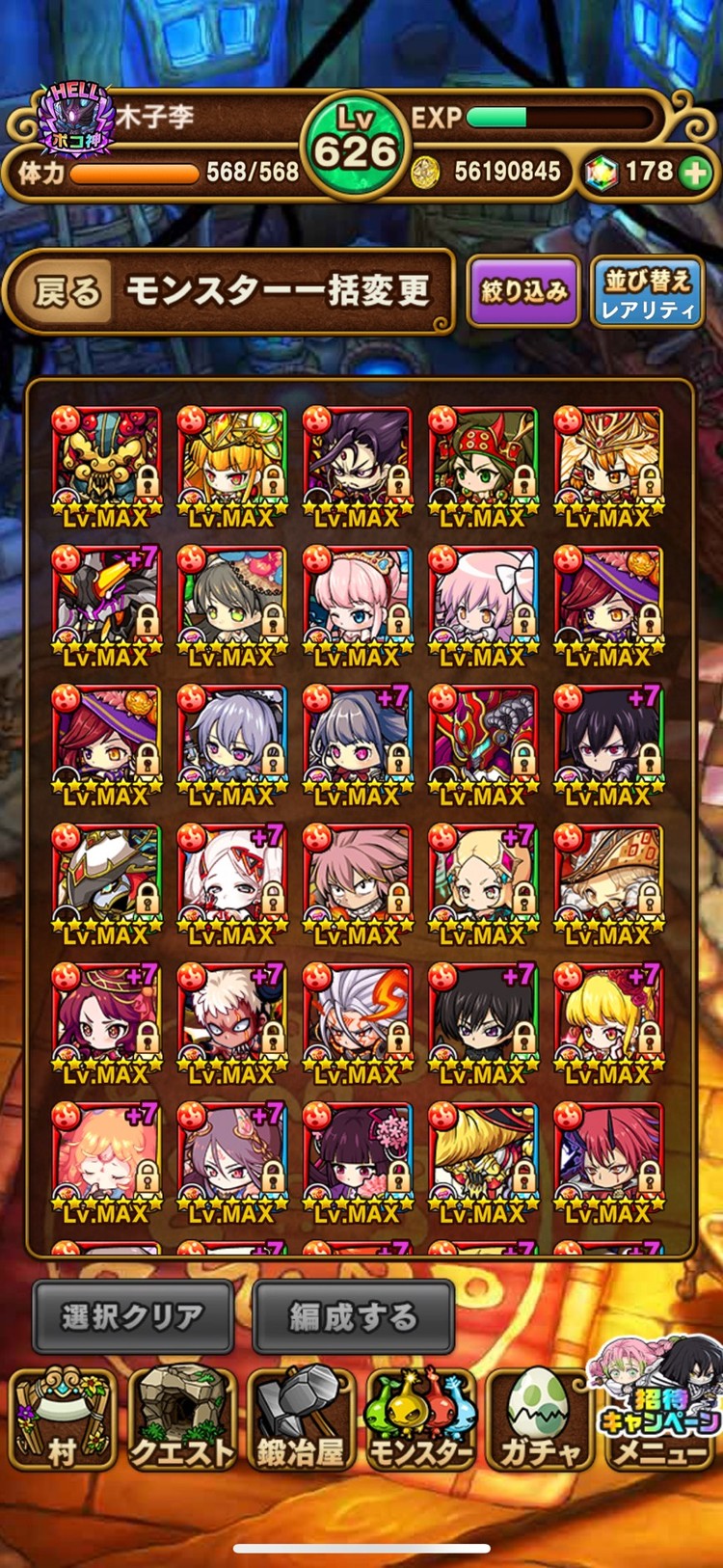723x1568 pixels.
Task: Confirm the team with 編成する button
Action: click(x=353, y=1316)
